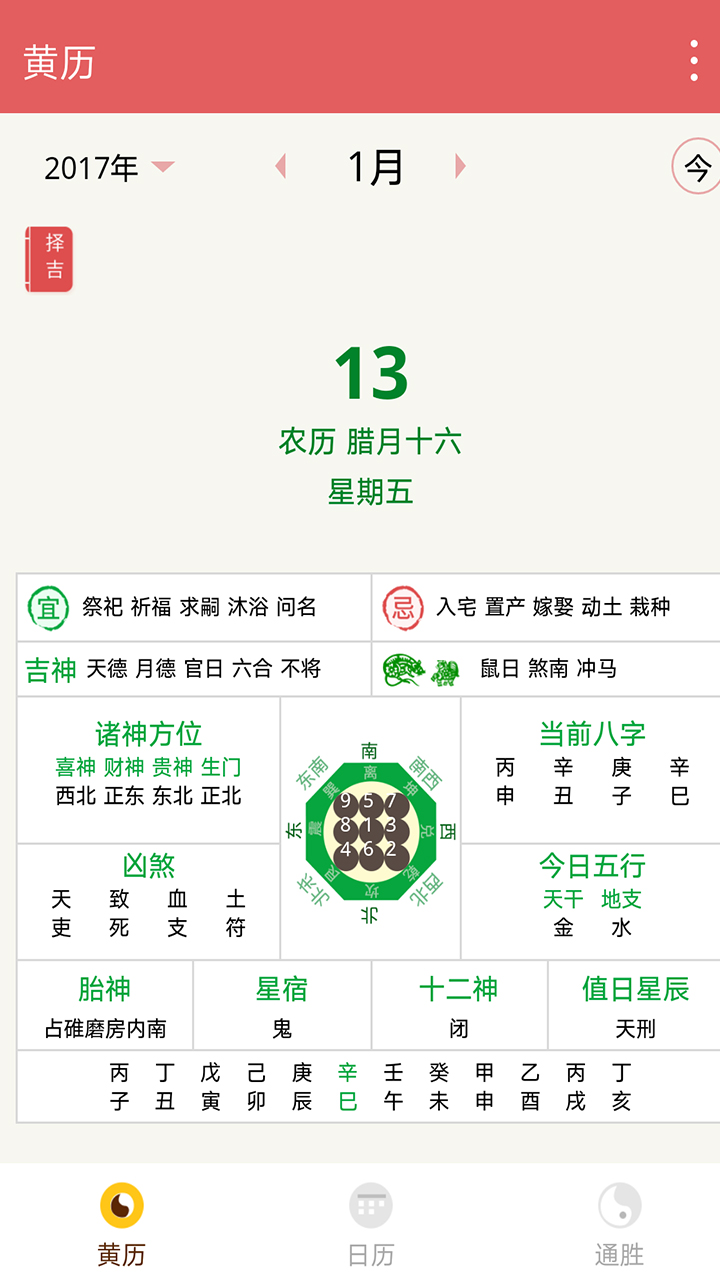Image resolution: width=720 pixels, height=1280 pixels.
Task: Jump to today with the 今 button
Action: coord(696,168)
